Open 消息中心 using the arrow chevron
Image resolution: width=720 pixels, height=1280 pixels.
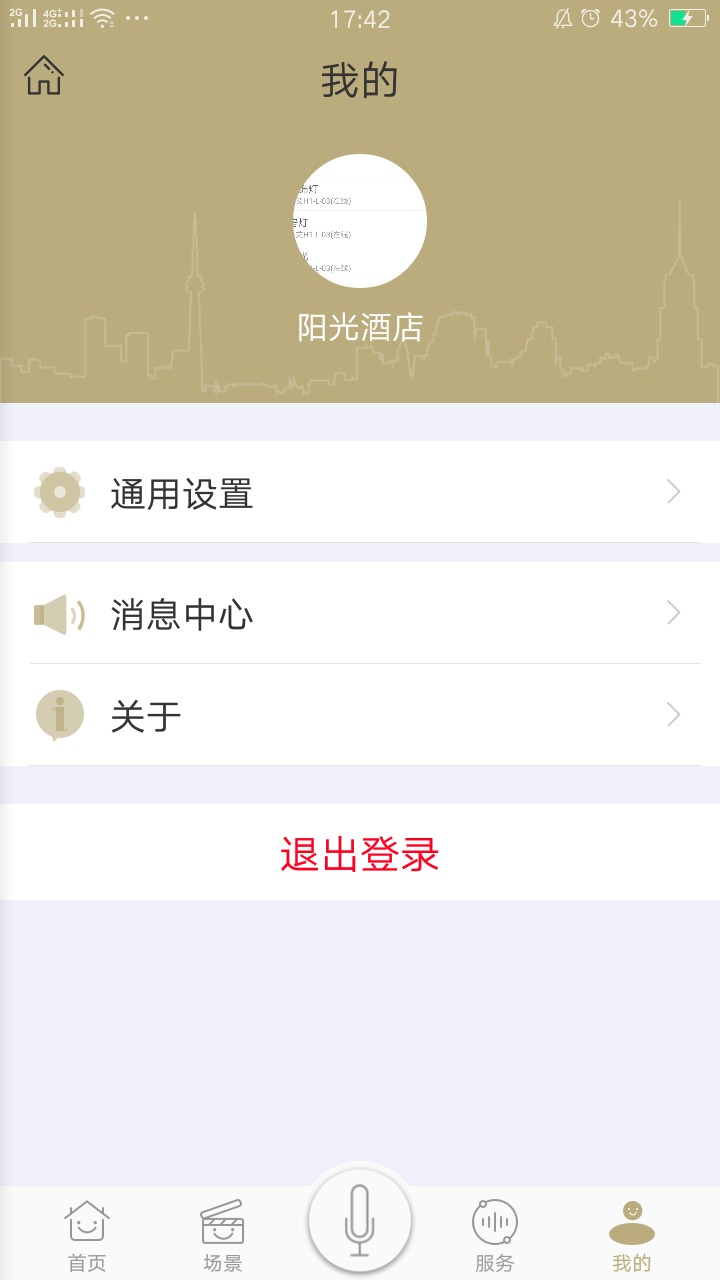672,613
